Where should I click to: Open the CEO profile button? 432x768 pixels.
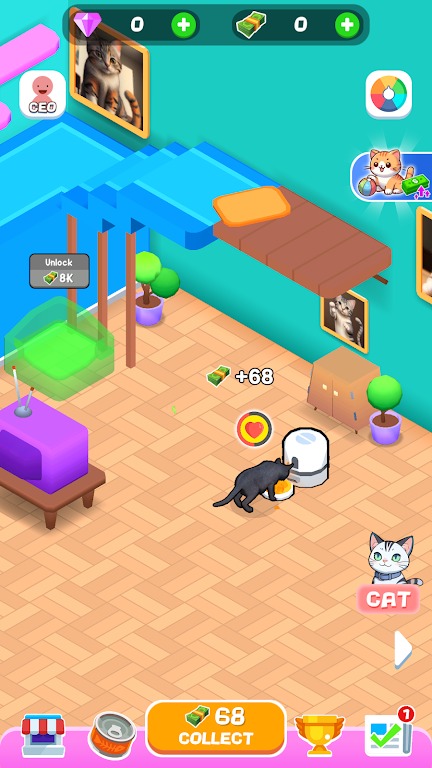click(43, 95)
